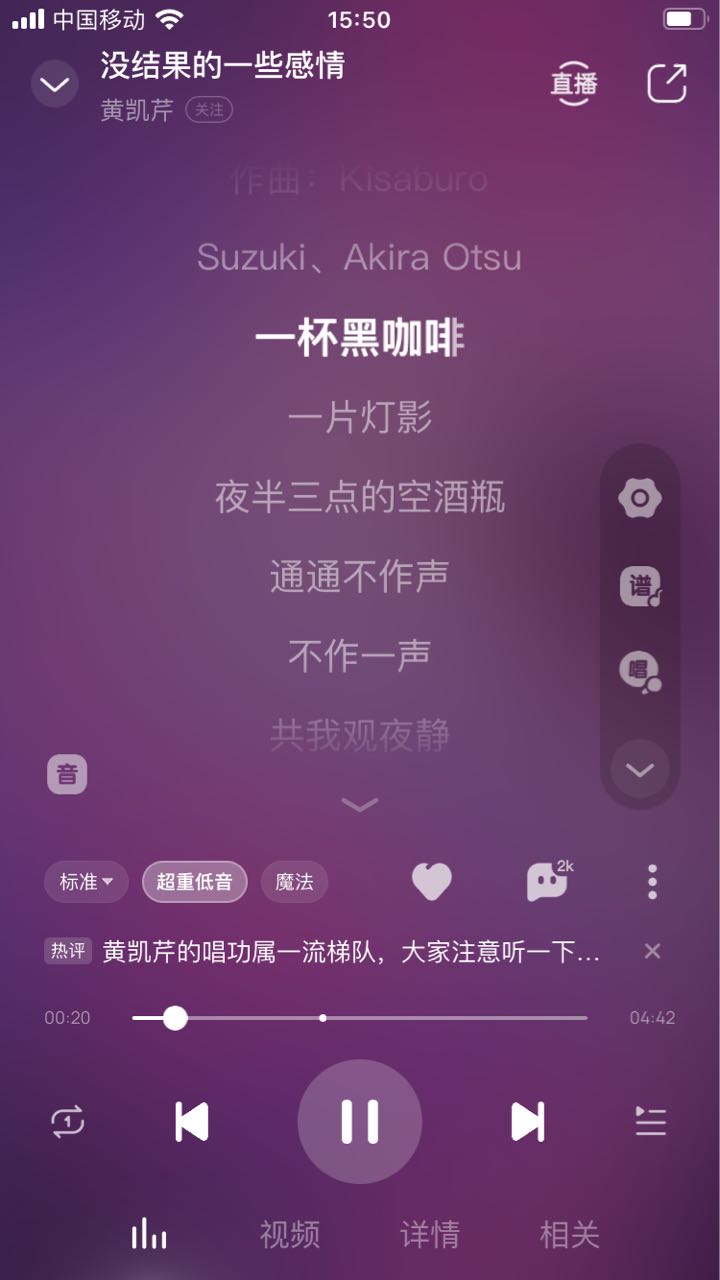Collapse the side tool panel
The height and width of the screenshot is (1280, 720).
tap(640, 770)
